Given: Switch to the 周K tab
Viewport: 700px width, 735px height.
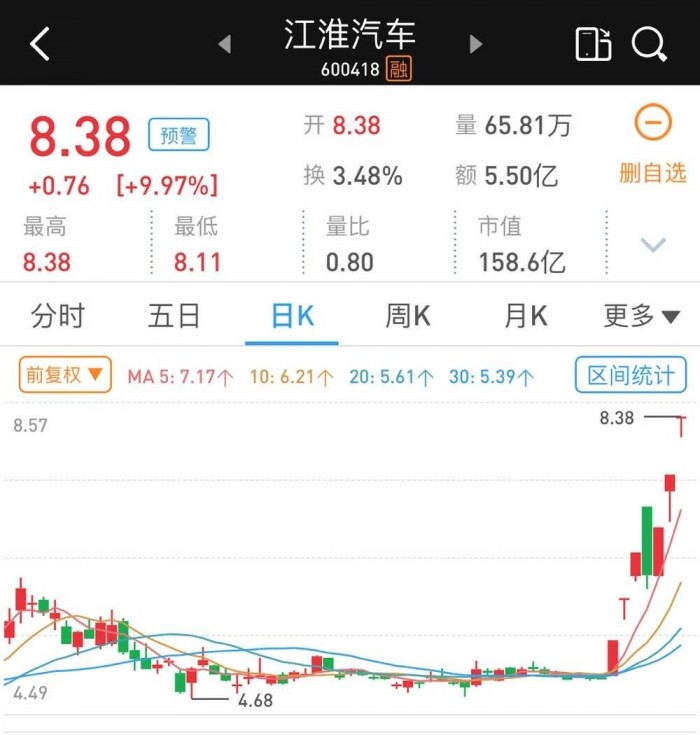Looking at the screenshot, I should click(408, 317).
